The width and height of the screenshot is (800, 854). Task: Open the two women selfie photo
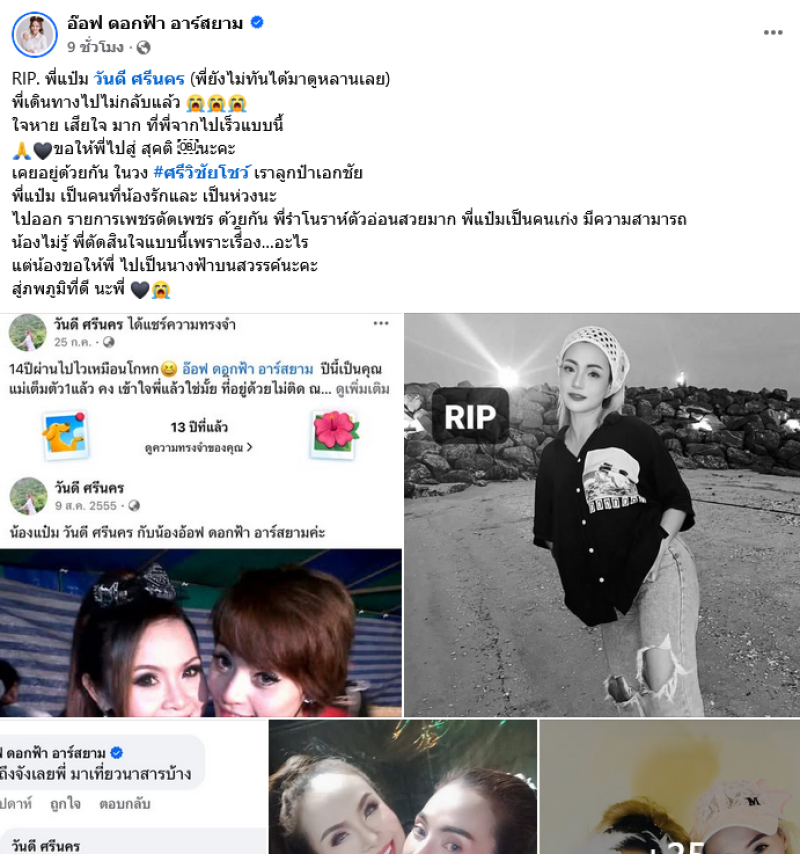coord(402,787)
